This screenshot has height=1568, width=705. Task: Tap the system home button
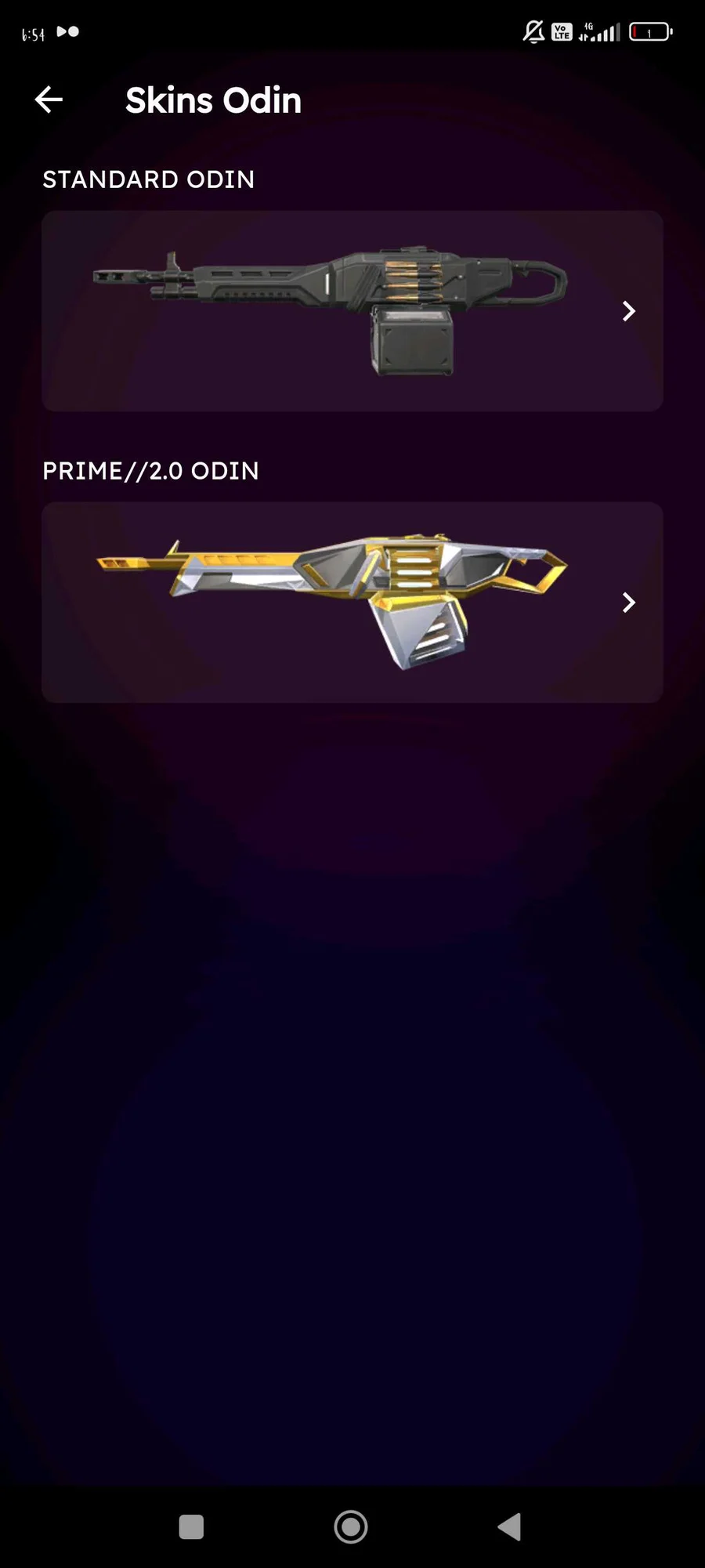[351, 1526]
